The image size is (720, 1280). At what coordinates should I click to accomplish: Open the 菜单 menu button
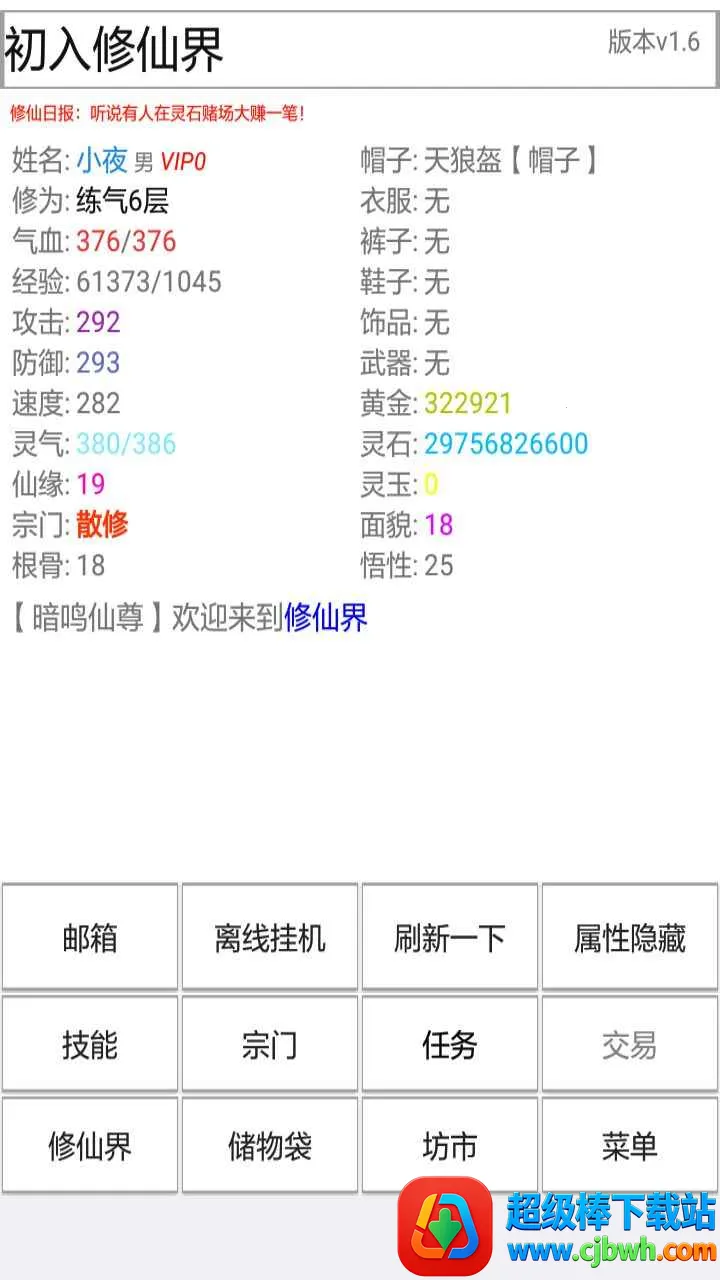click(630, 1145)
